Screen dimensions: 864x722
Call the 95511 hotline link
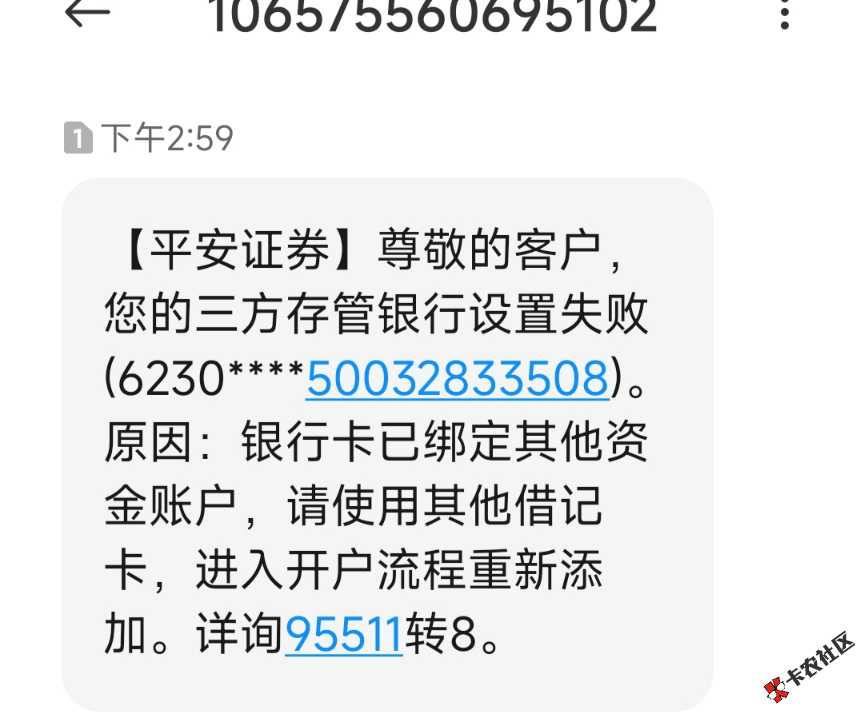coord(344,635)
